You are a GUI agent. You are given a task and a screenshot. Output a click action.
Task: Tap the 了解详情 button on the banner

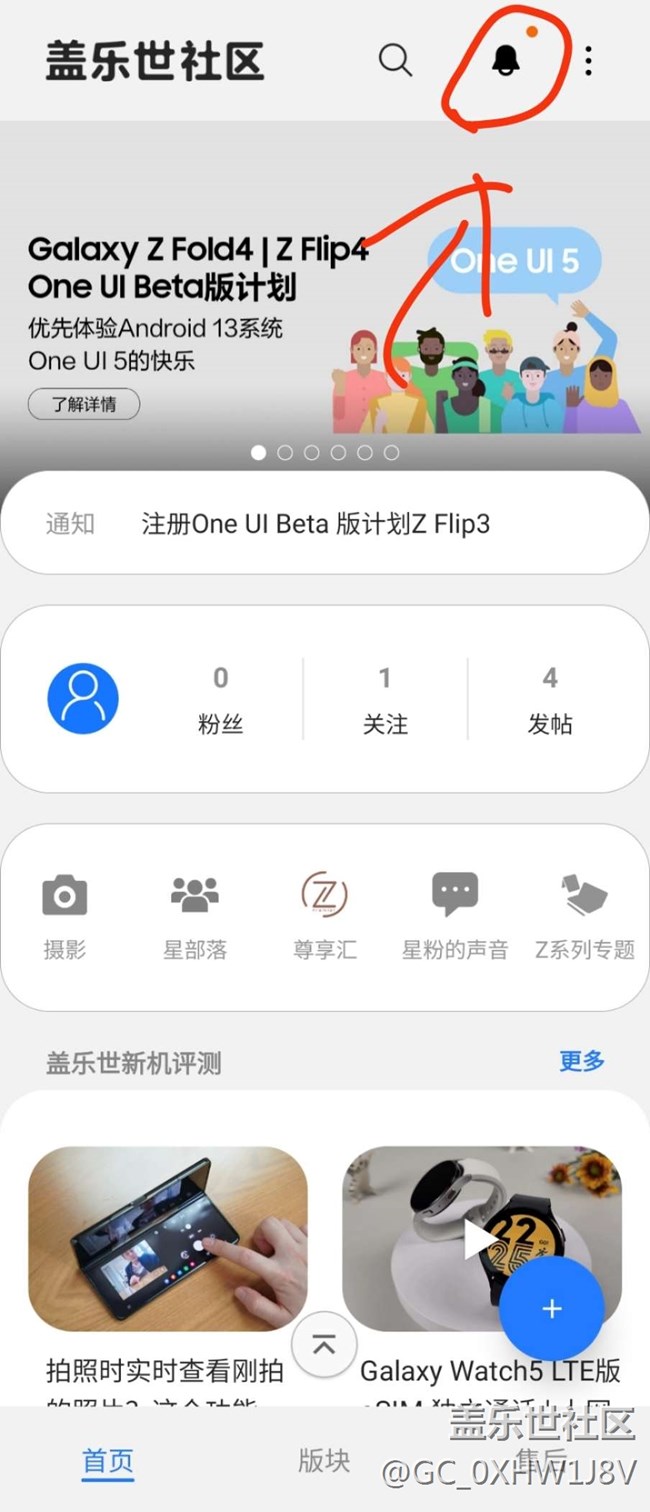coord(83,404)
